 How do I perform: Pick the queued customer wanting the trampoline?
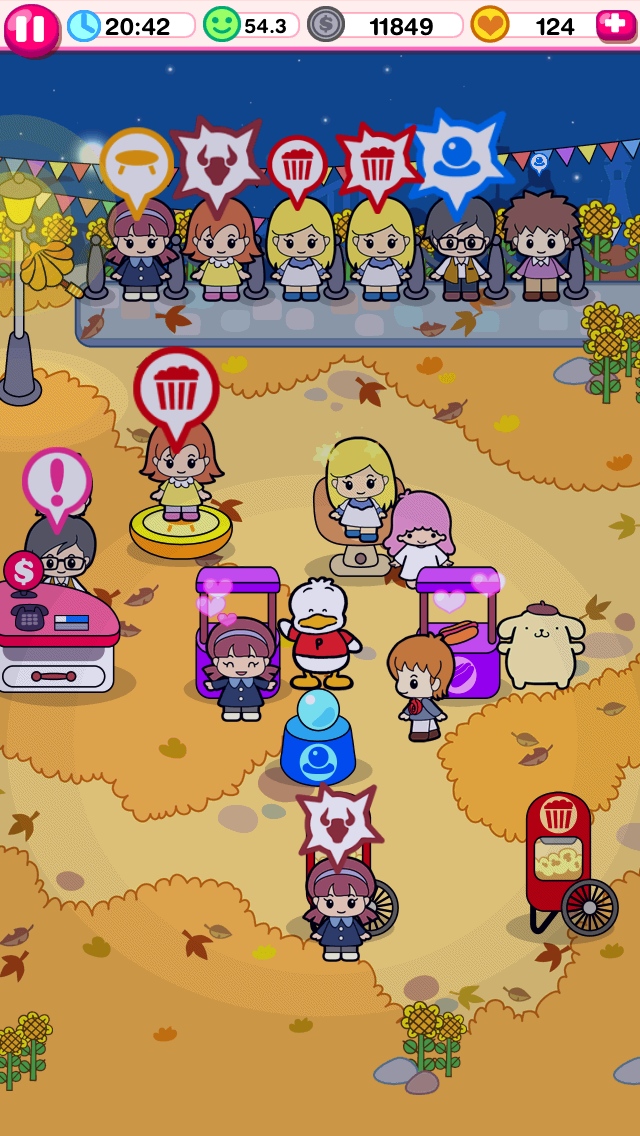tap(140, 250)
